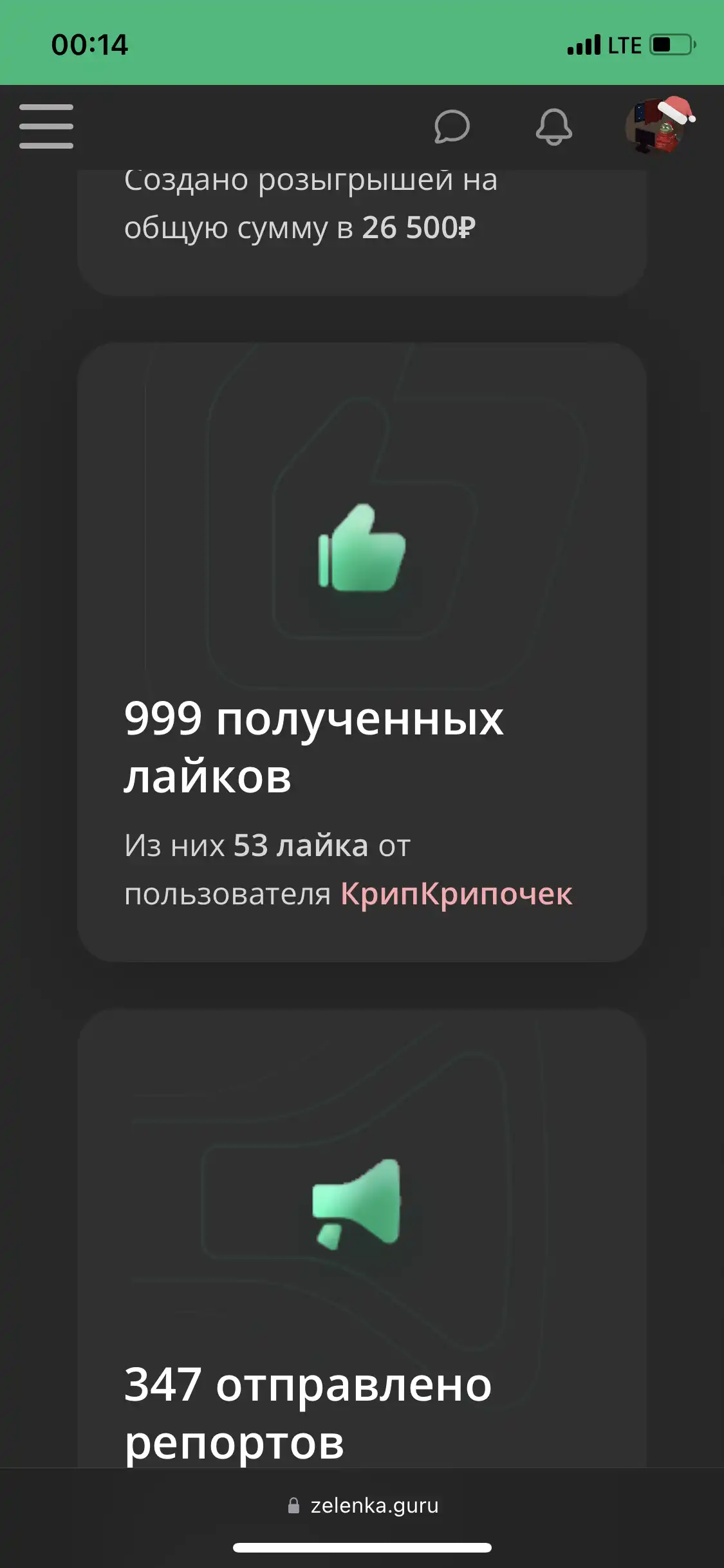Open the hamburger menu
This screenshot has height=1568, width=724.
46,126
